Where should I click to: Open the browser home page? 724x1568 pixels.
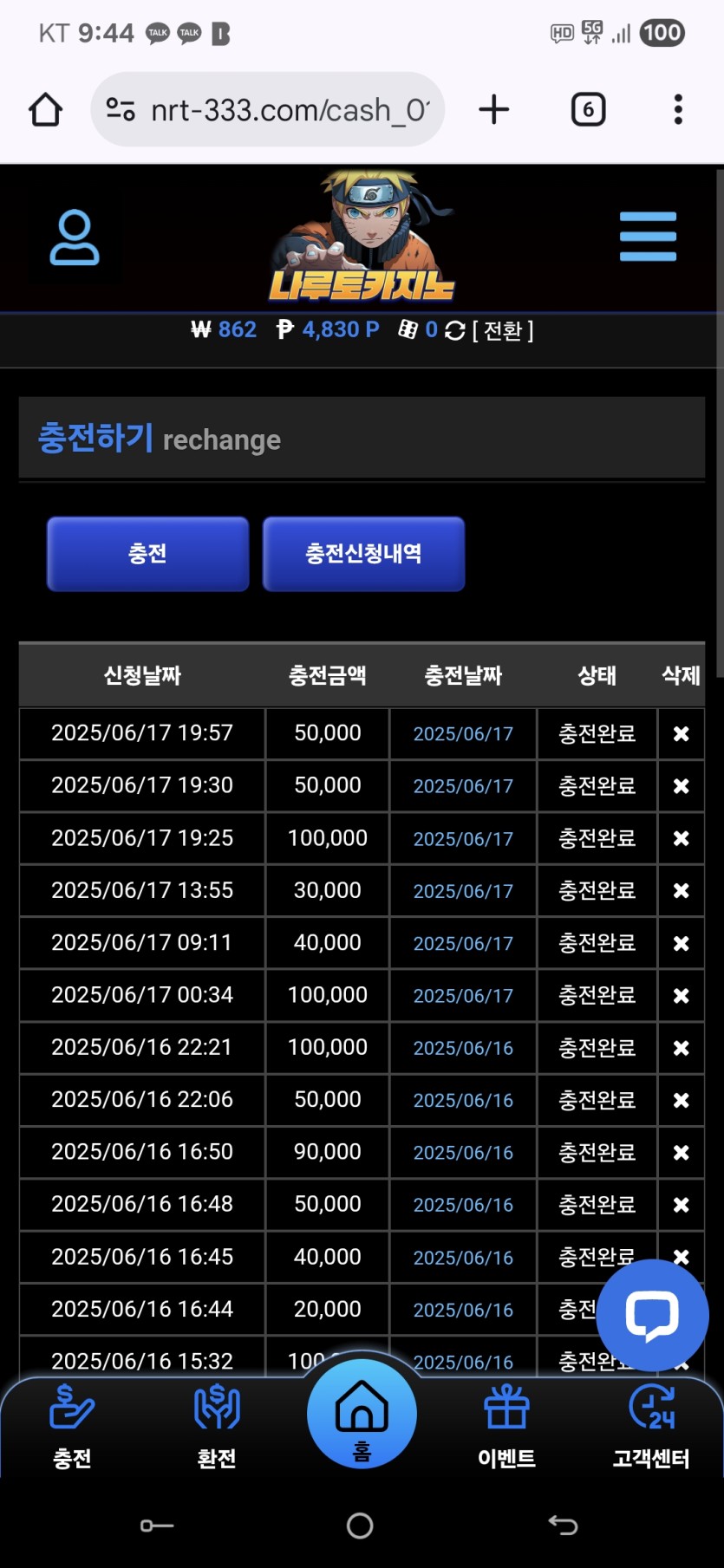pos(46,110)
